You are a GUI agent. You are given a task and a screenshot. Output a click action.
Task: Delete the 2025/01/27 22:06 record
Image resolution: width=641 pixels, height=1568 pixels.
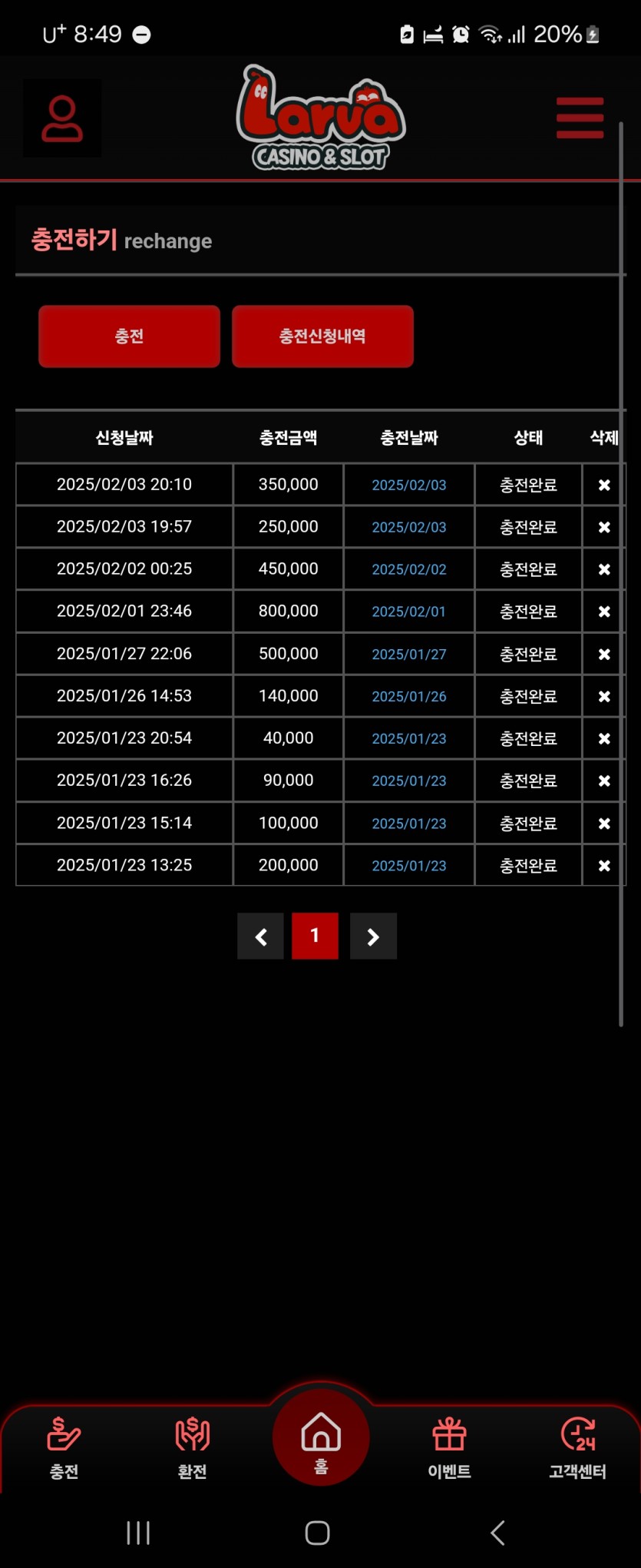click(x=604, y=654)
